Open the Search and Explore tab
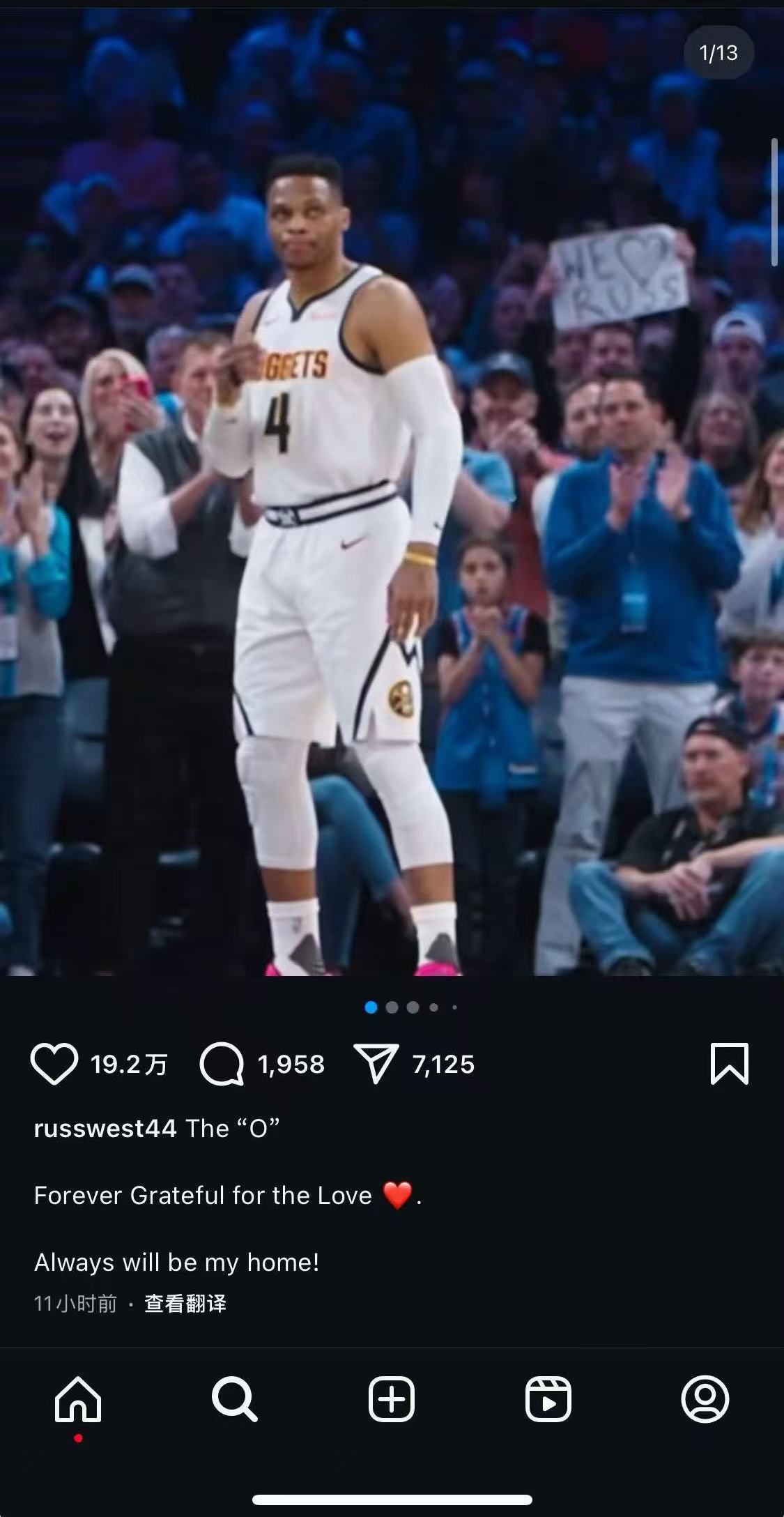This screenshot has height=1517, width=784. point(235,1399)
